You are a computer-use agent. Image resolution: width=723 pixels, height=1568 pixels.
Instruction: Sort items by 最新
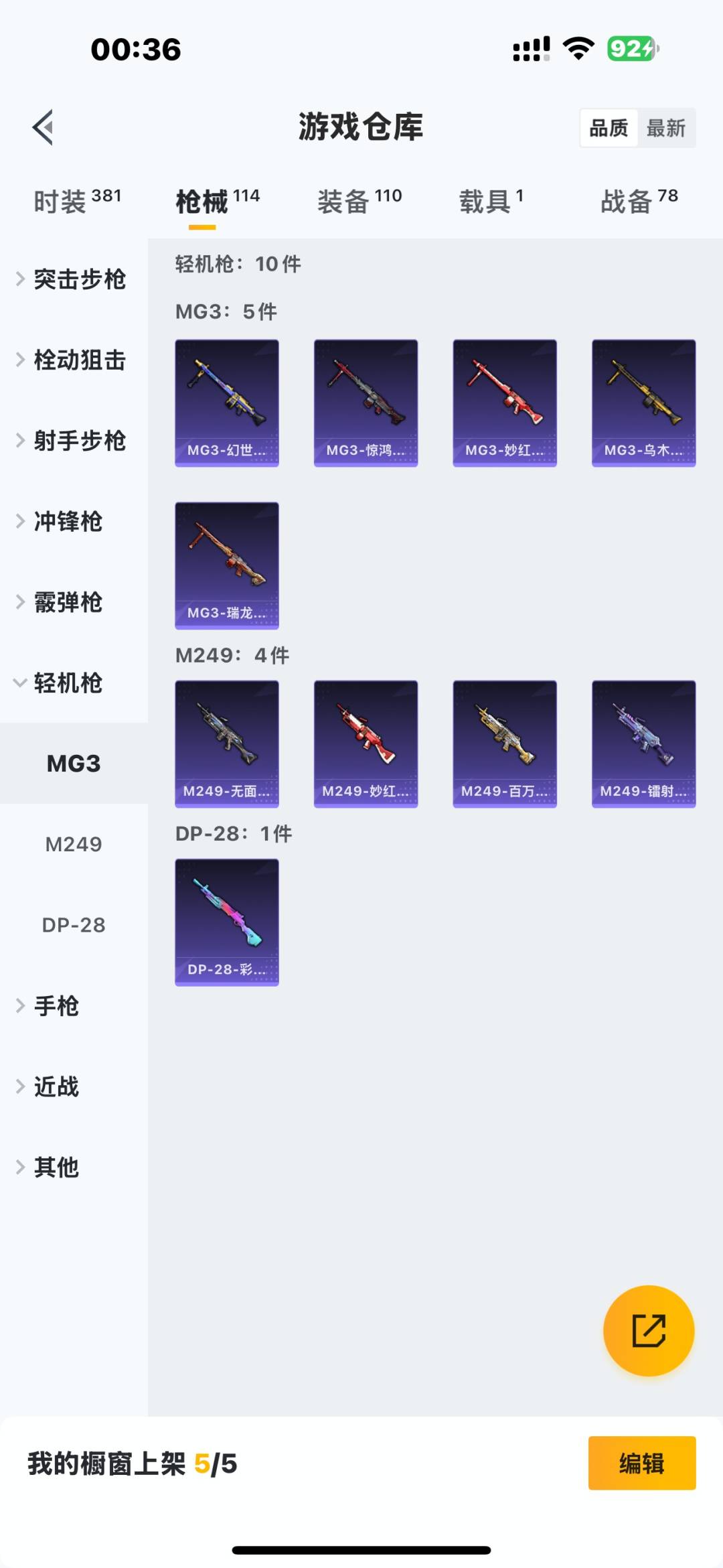[x=665, y=128]
